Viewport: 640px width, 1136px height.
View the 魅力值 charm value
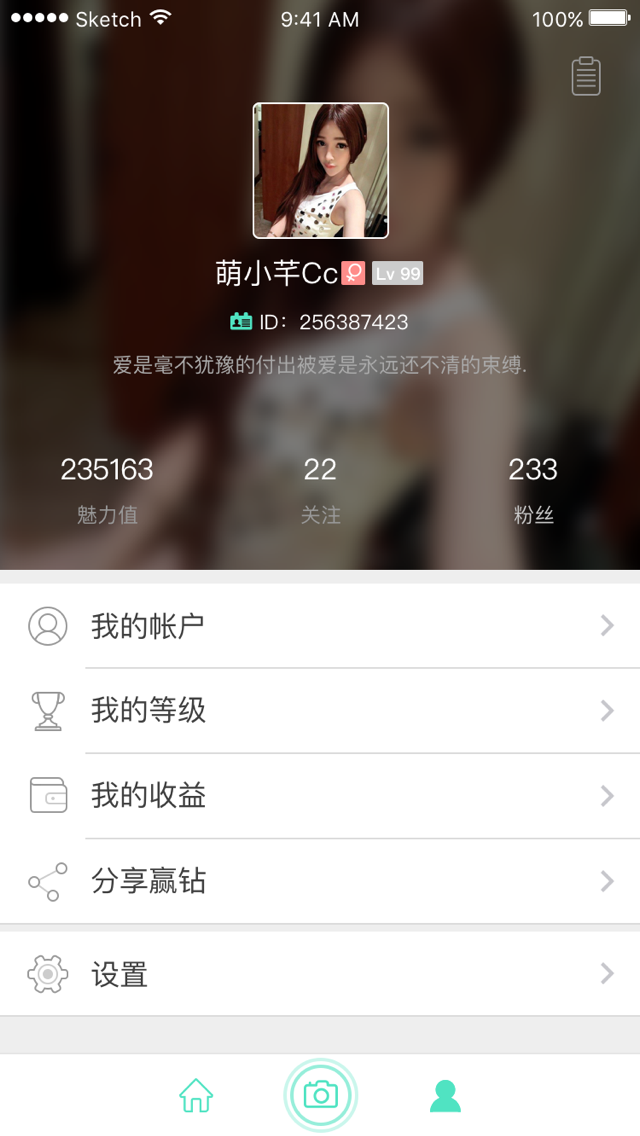(x=107, y=490)
